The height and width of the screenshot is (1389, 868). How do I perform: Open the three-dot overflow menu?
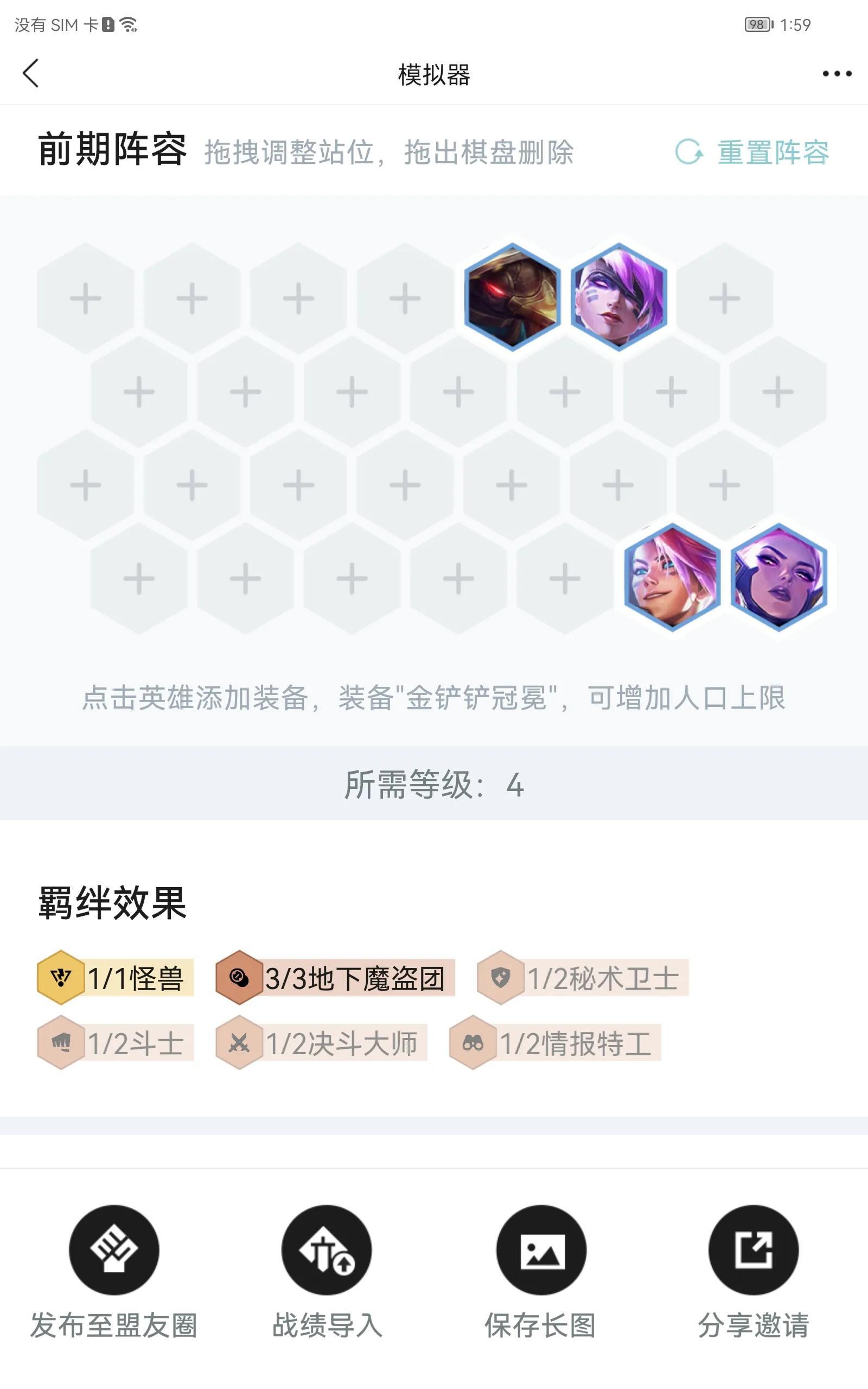(837, 73)
